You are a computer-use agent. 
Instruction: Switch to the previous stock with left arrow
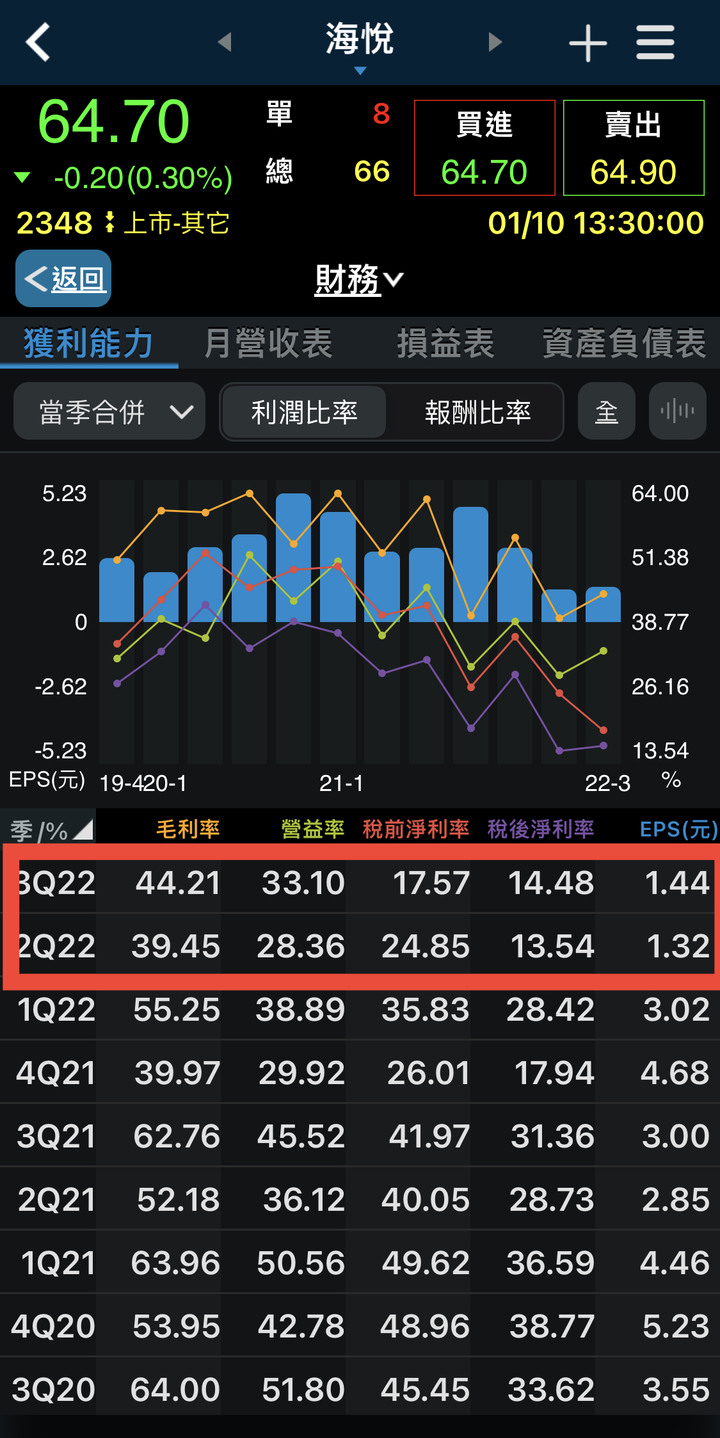[x=224, y=42]
